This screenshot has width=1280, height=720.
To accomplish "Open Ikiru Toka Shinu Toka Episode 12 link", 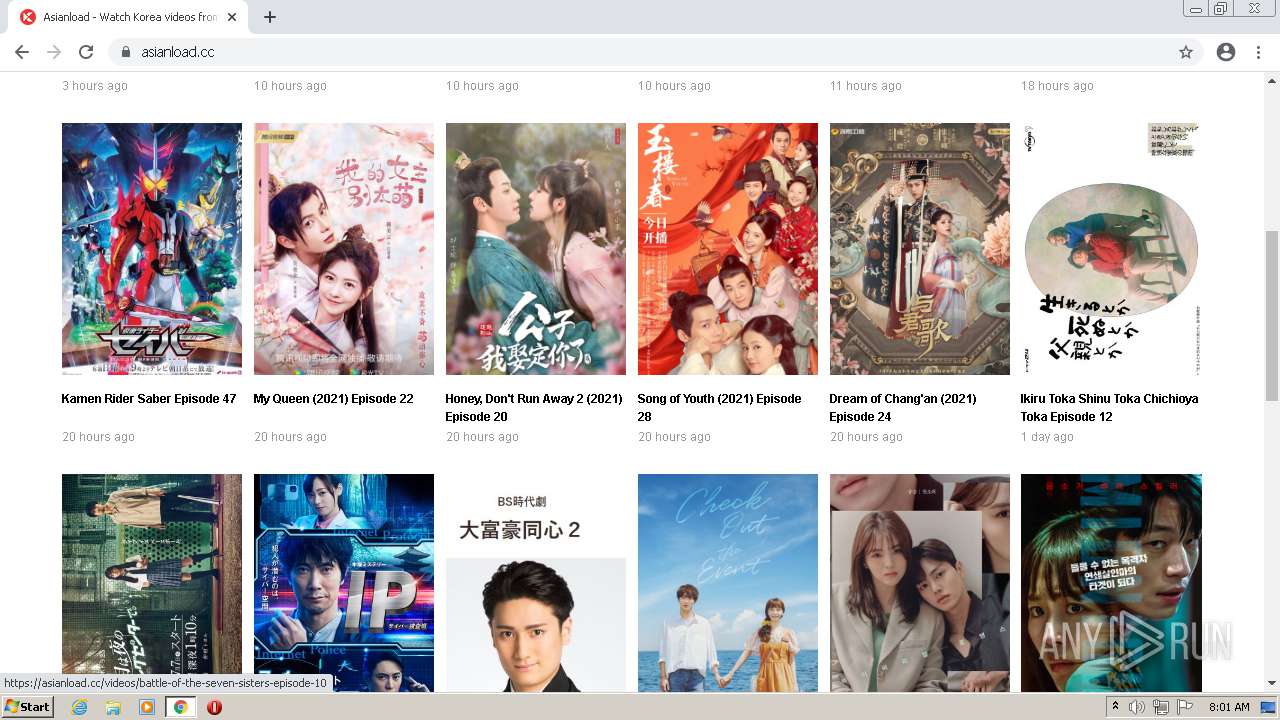I will pos(1109,407).
